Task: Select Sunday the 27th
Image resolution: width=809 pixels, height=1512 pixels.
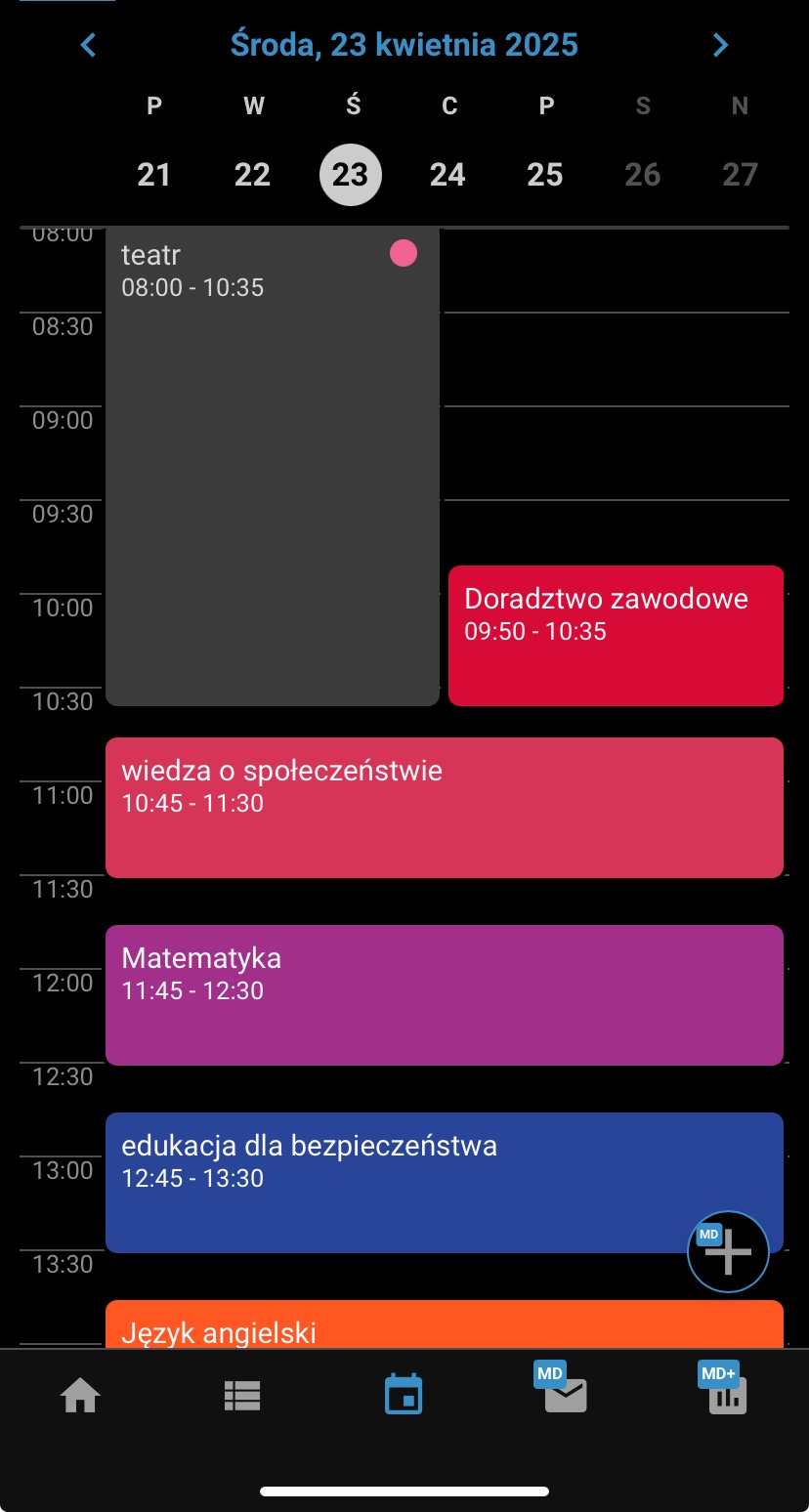Action: coord(740,175)
